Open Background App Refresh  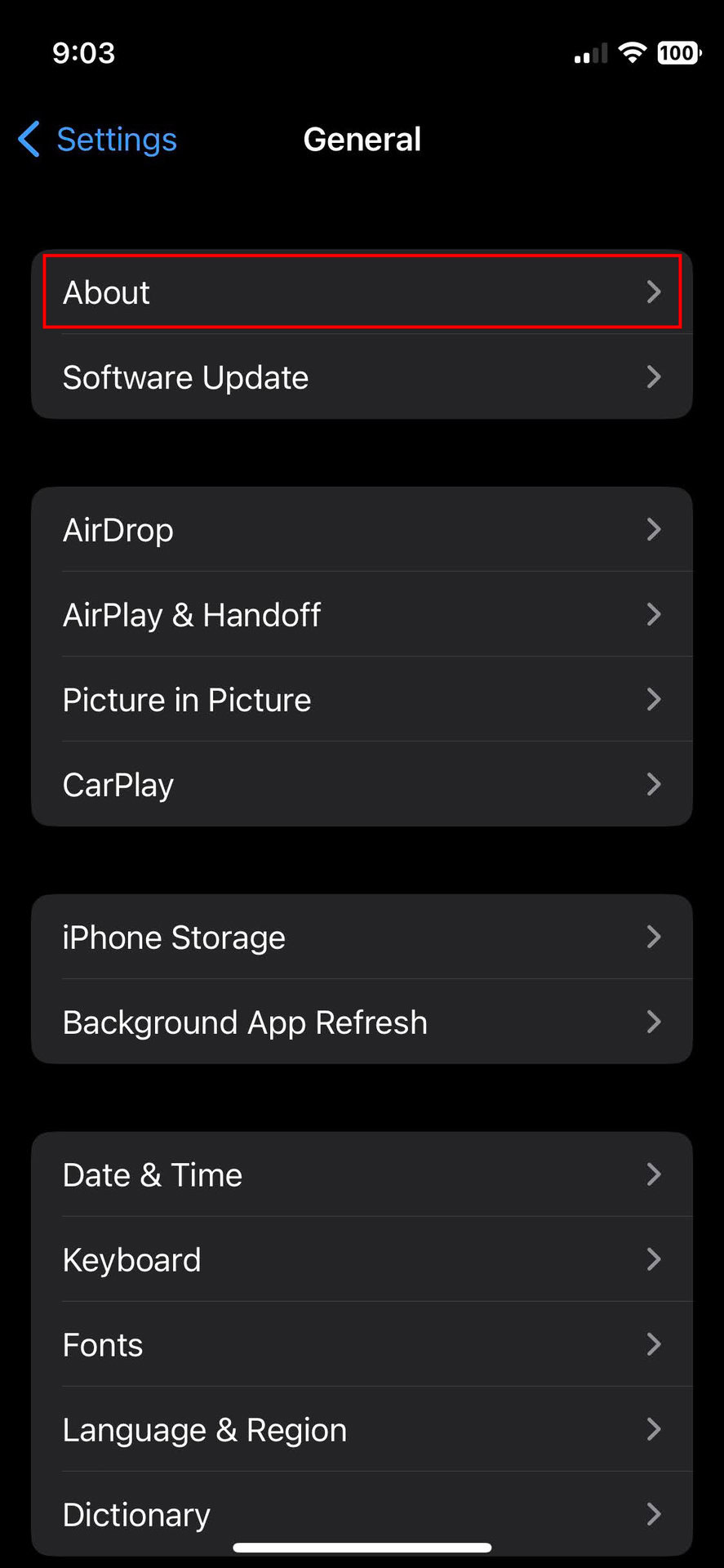coord(361,1022)
